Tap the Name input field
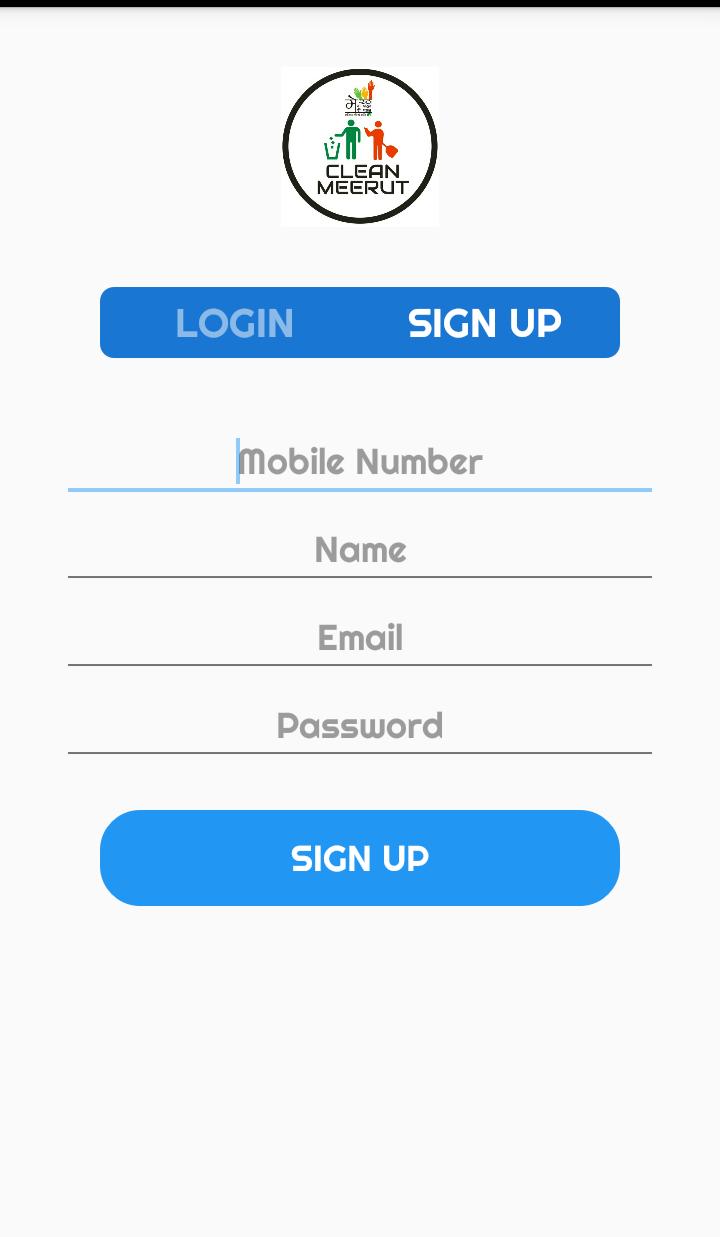This screenshot has width=720, height=1237. [x=360, y=550]
